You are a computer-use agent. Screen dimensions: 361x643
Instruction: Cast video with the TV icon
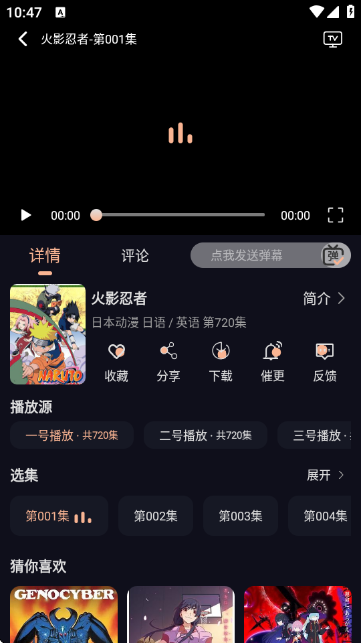click(x=332, y=39)
